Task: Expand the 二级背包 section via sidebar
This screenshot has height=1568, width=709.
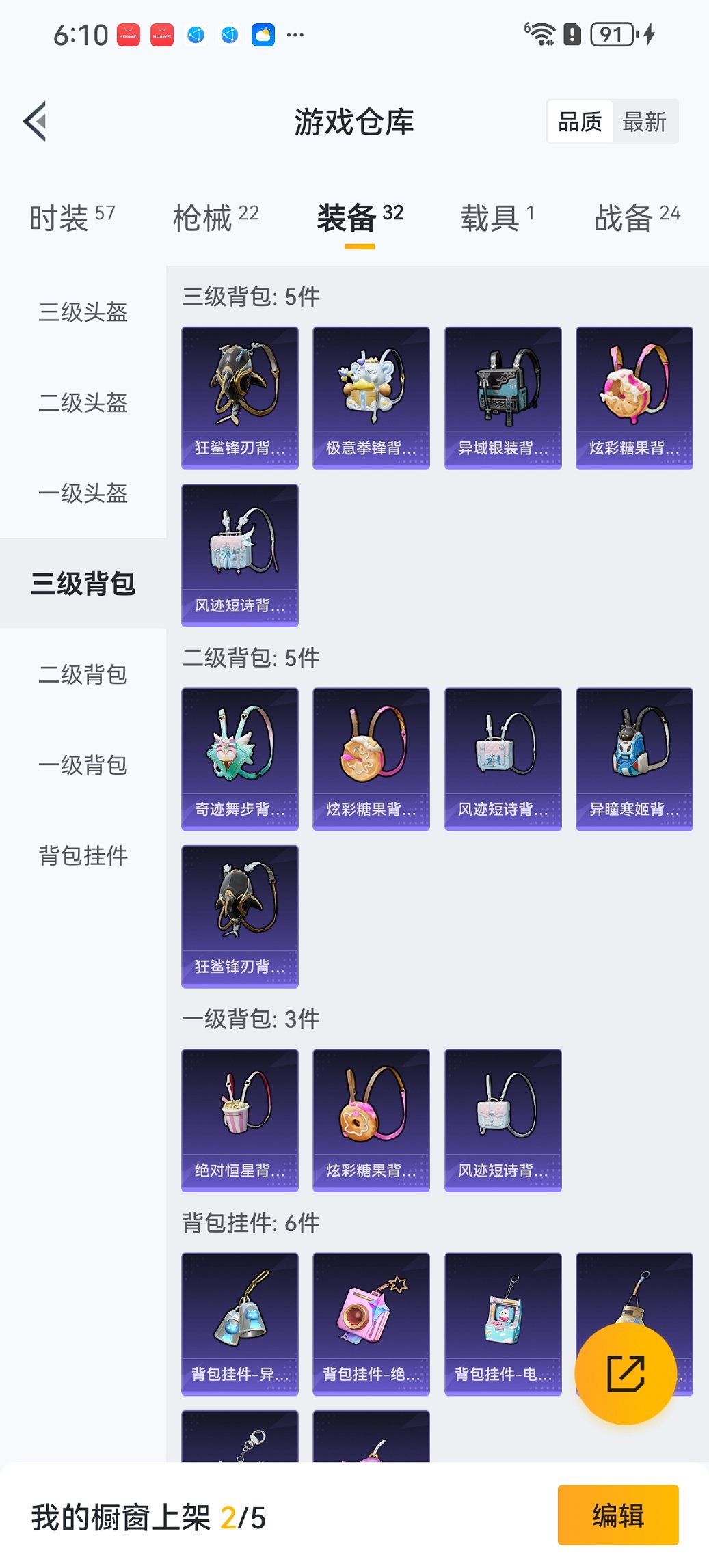Action: point(82,674)
